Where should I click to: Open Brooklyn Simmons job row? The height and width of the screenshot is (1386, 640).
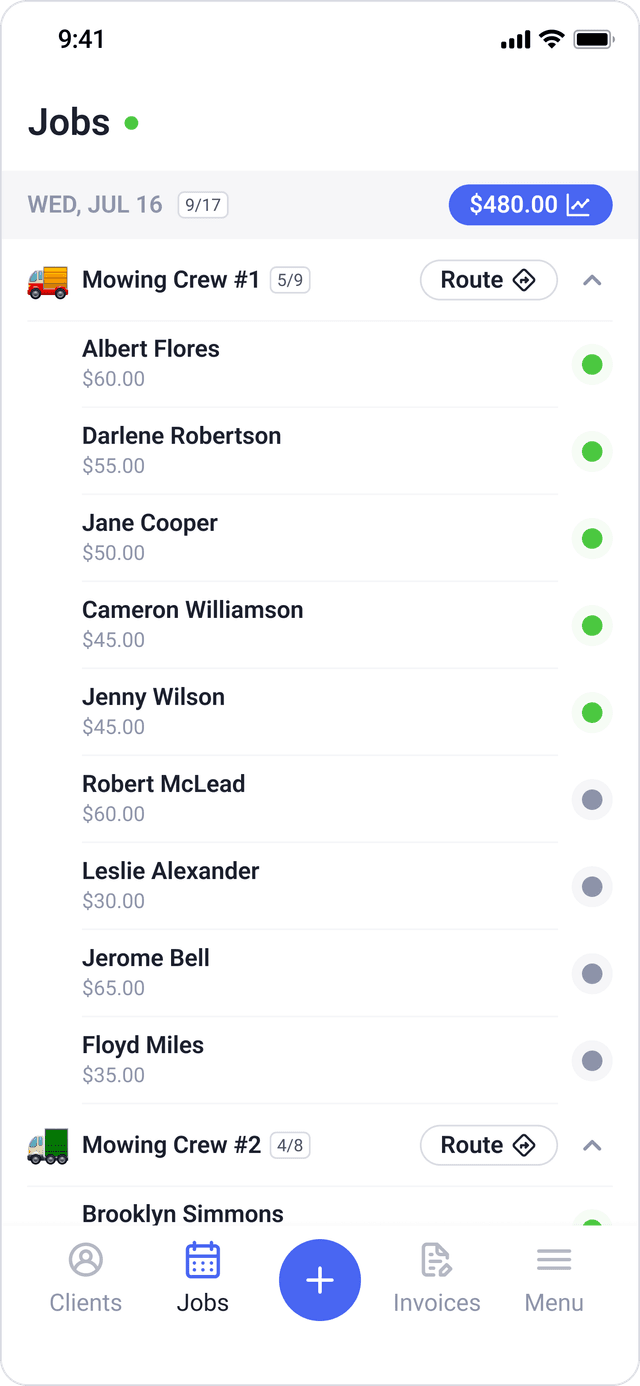point(300,1213)
